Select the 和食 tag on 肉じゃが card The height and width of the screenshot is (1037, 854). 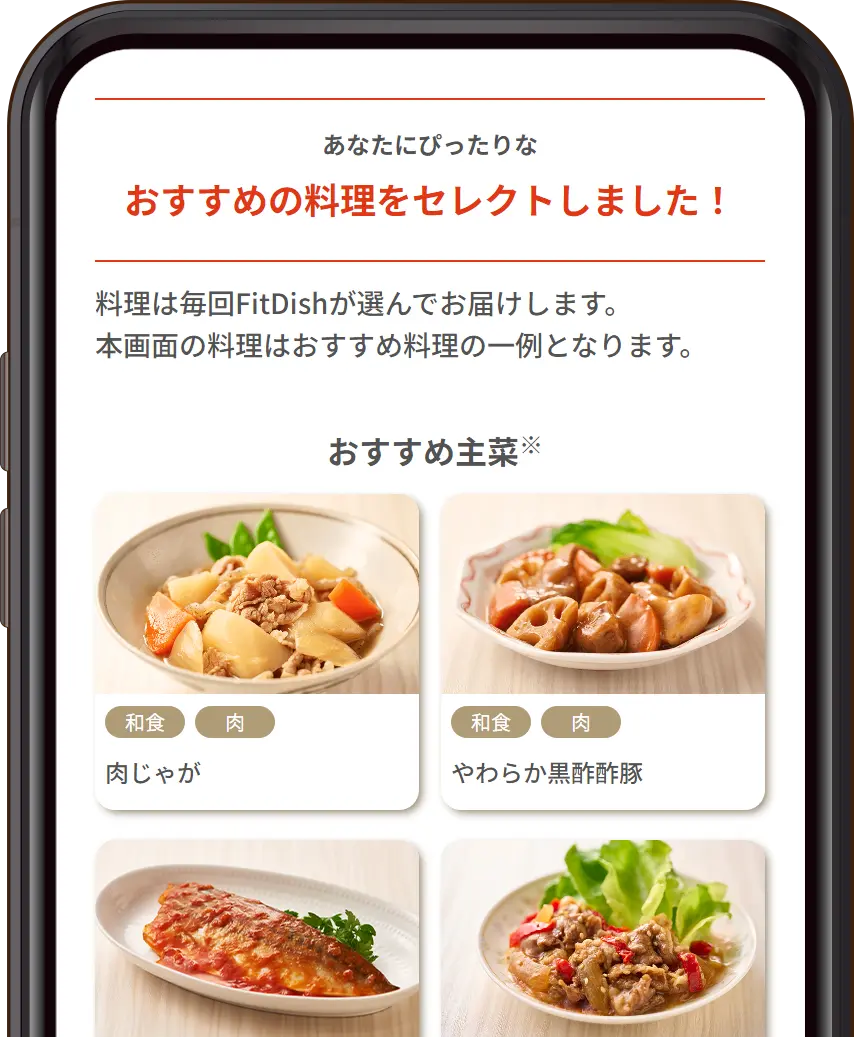click(143, 722)
